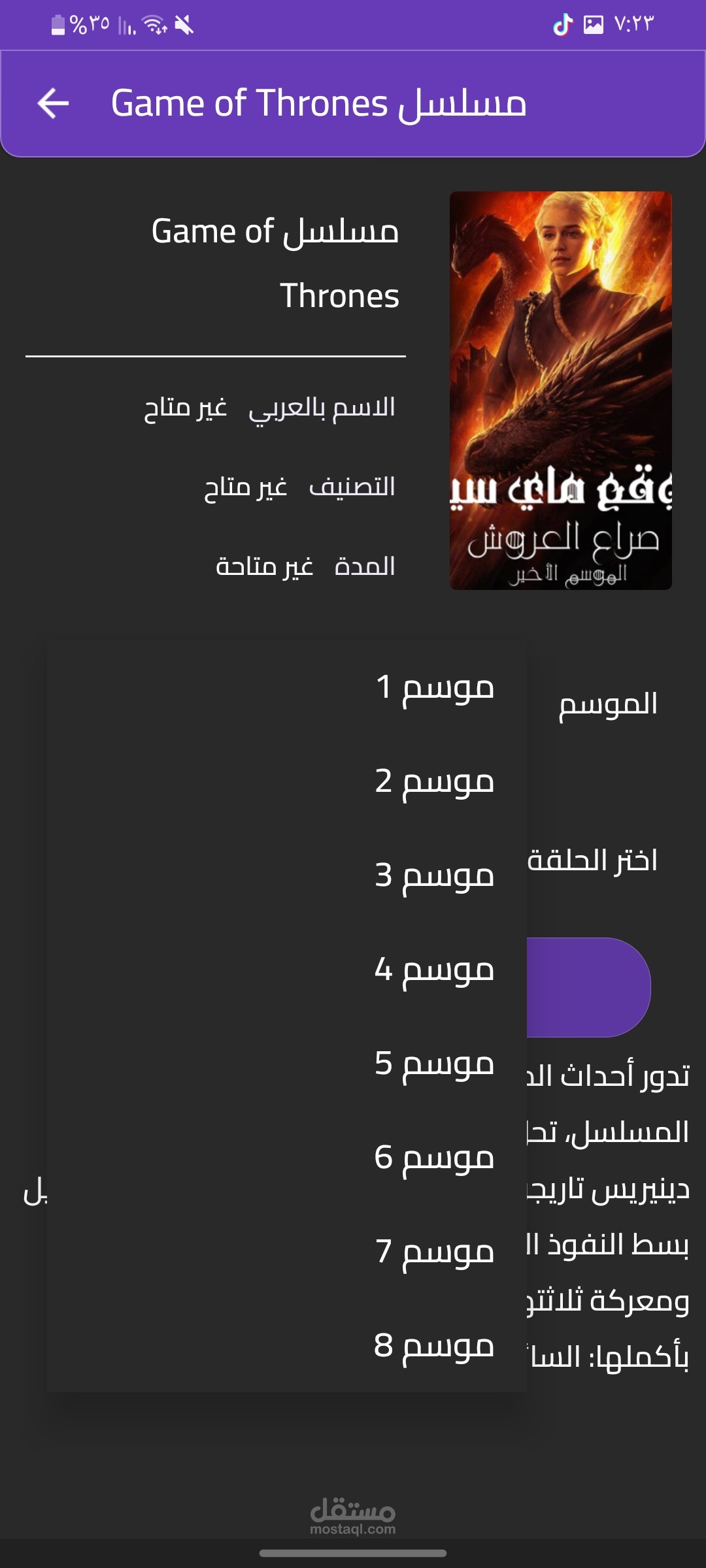Go back using the top arrow

[53, 103]
